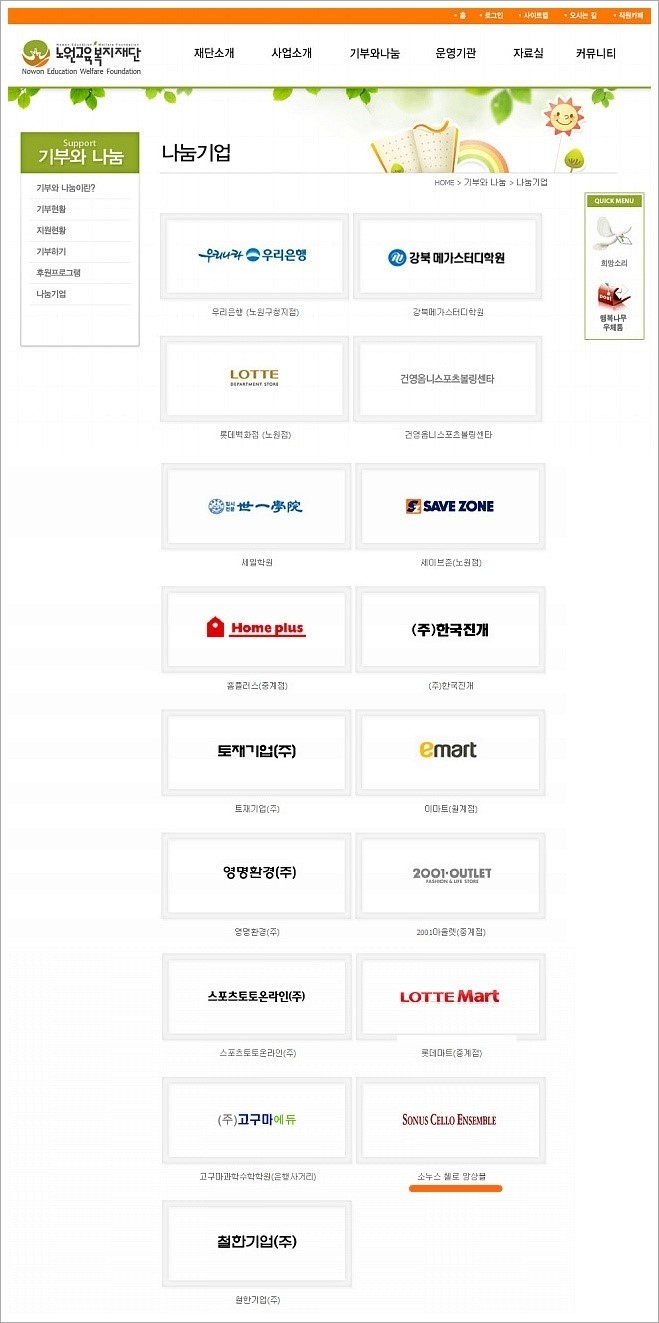This screenshot has height=1323, width=659.
Task: Open the 우리은행 partner card
Action: tap(255, 256)
